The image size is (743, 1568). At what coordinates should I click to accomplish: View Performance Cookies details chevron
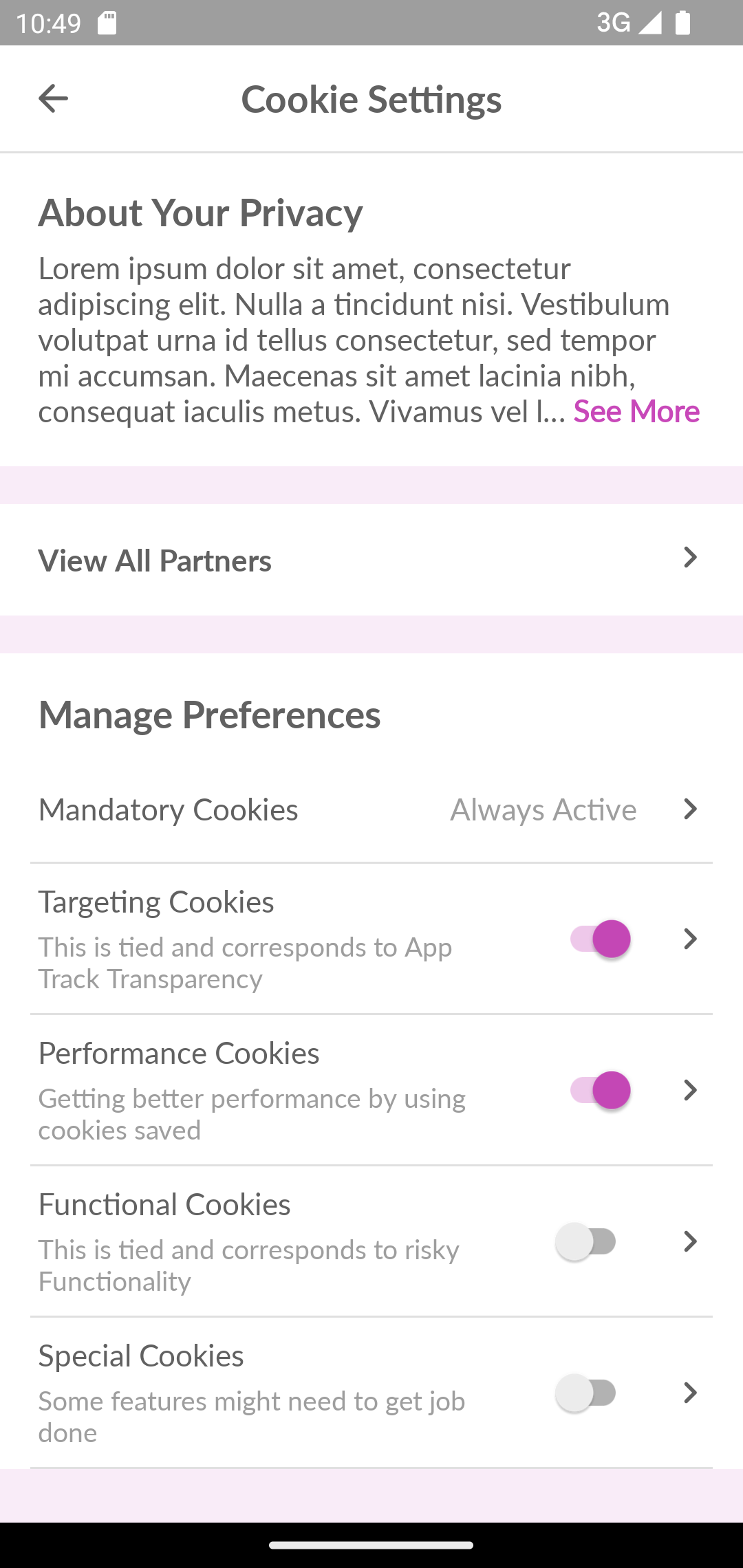tap(690, 1090)
